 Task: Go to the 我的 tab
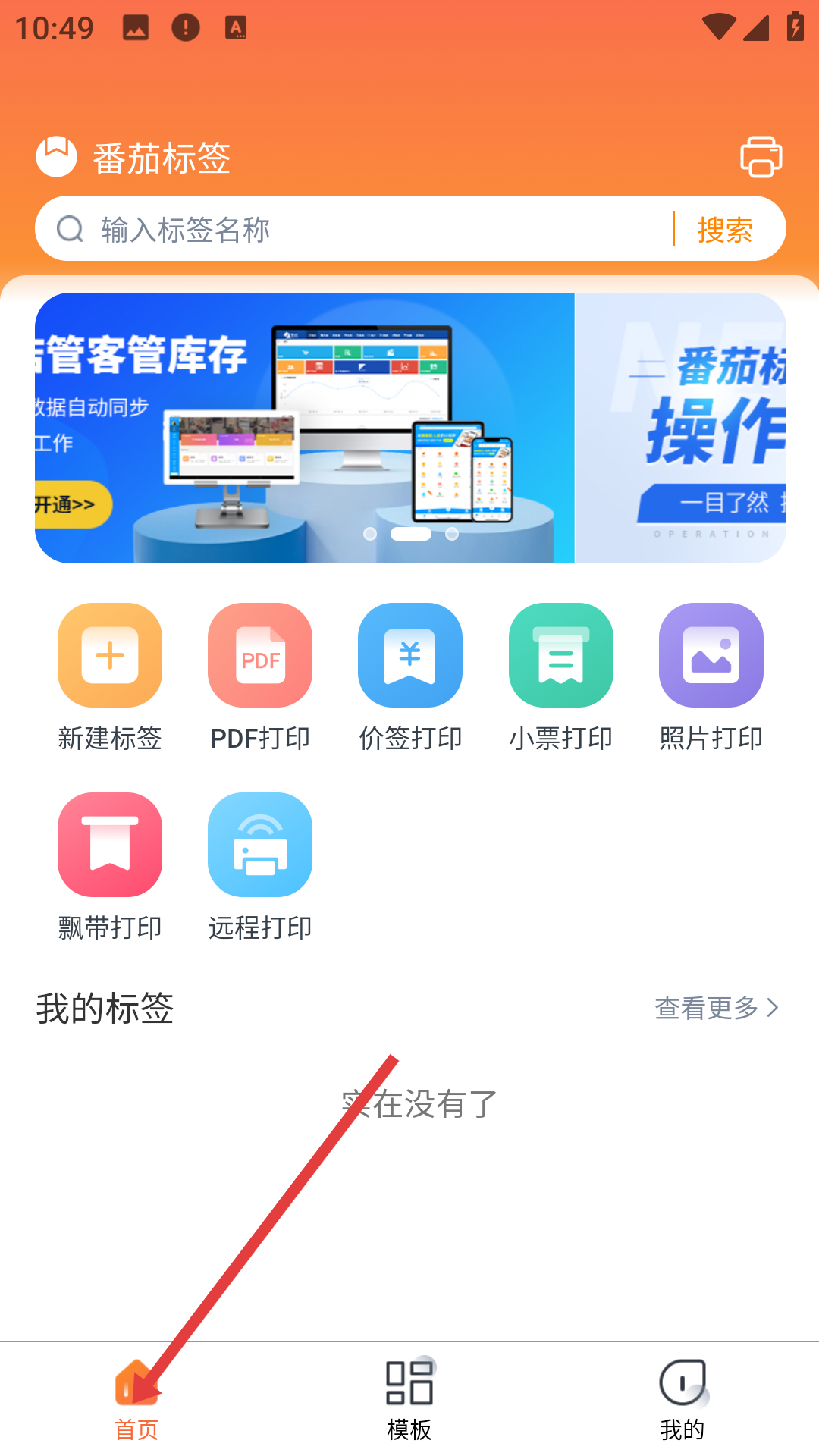682,1400
